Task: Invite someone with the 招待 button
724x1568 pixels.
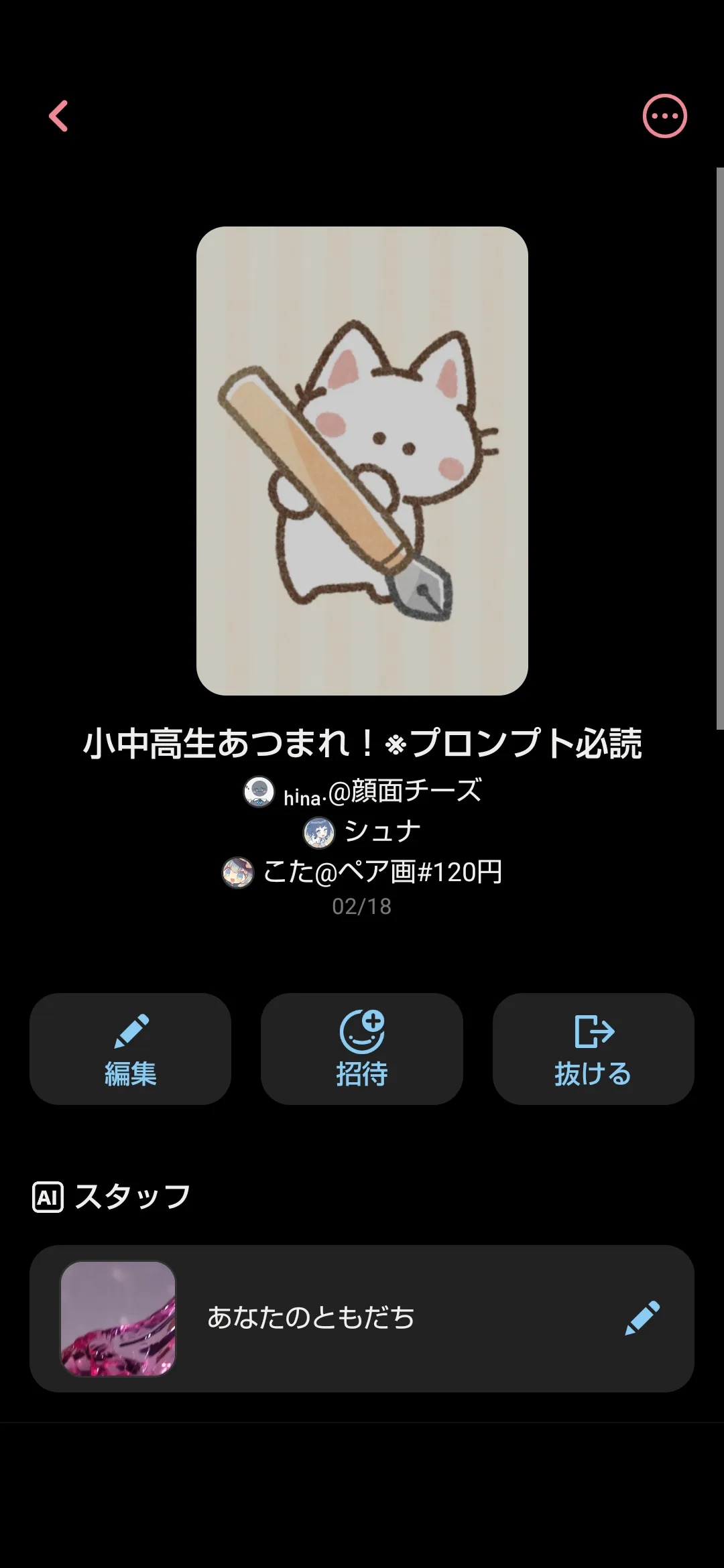Action: [x=362, y=1049]
